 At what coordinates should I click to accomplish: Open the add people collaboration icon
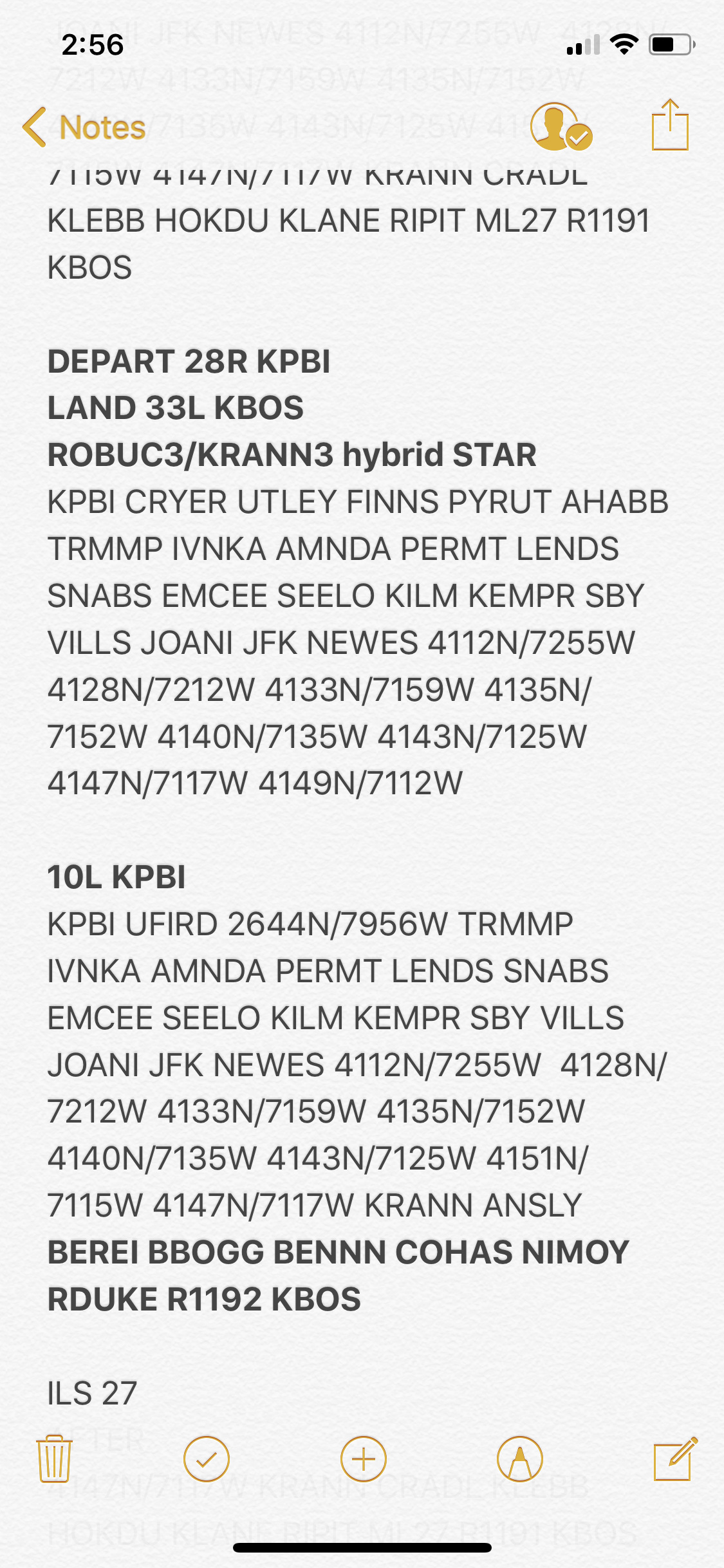(x=560, y=127)
